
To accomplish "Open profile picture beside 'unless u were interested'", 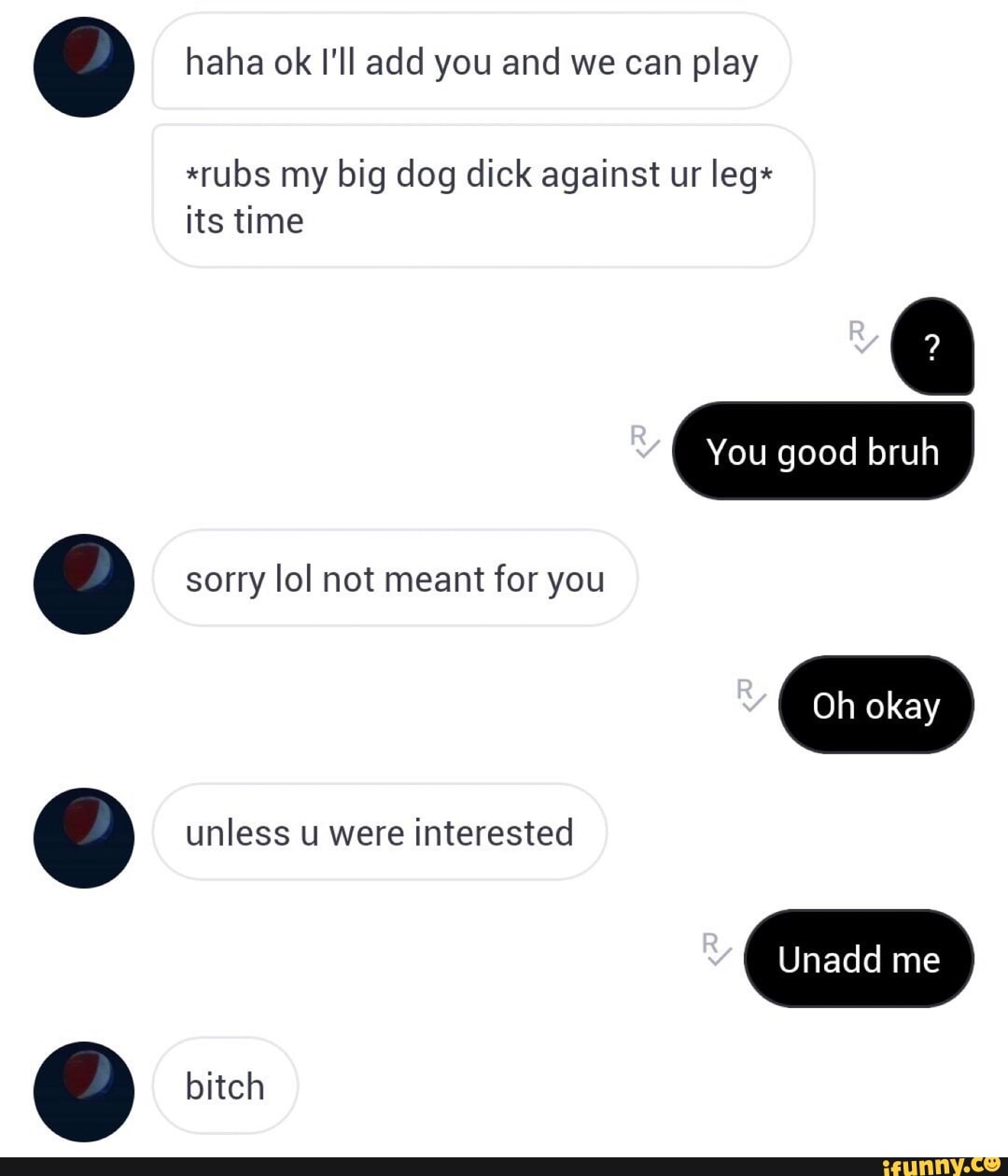I will point(83,837).
